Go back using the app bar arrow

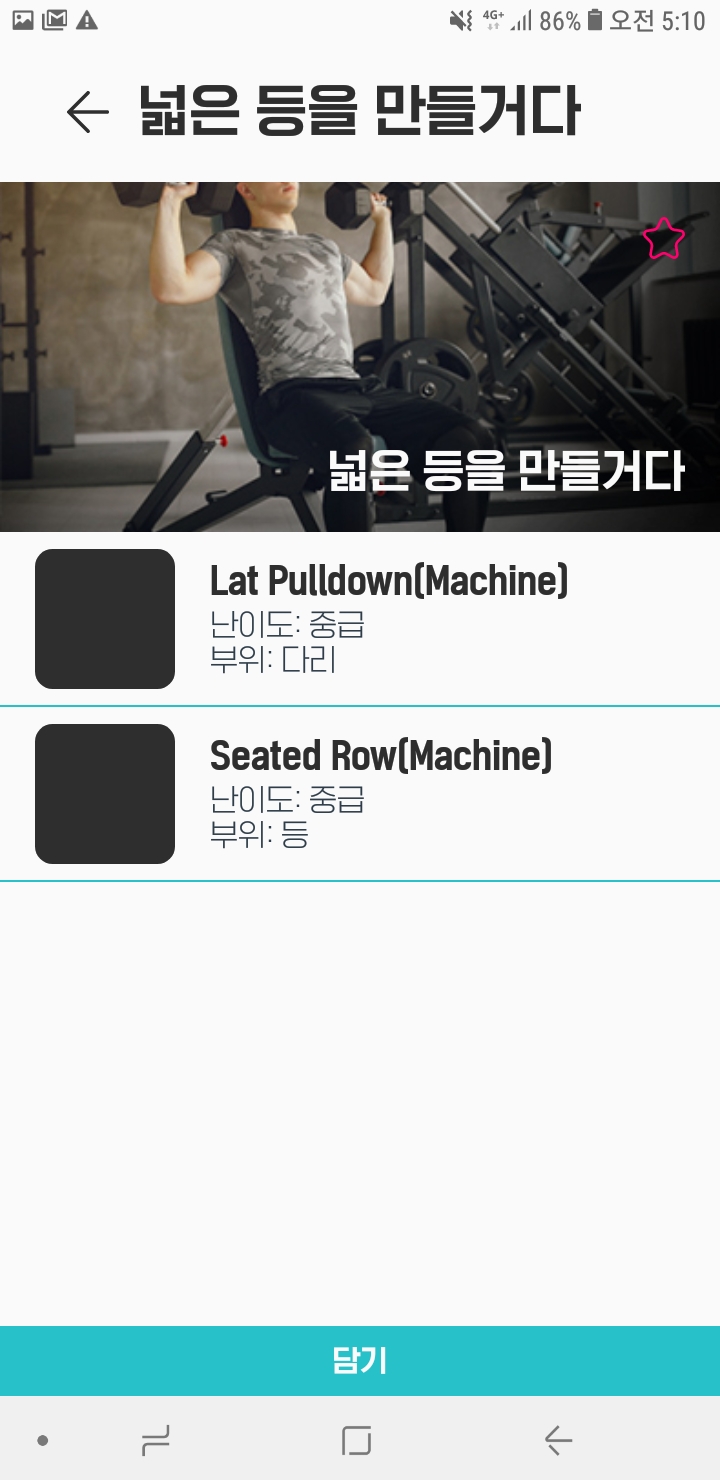point(88,112)
